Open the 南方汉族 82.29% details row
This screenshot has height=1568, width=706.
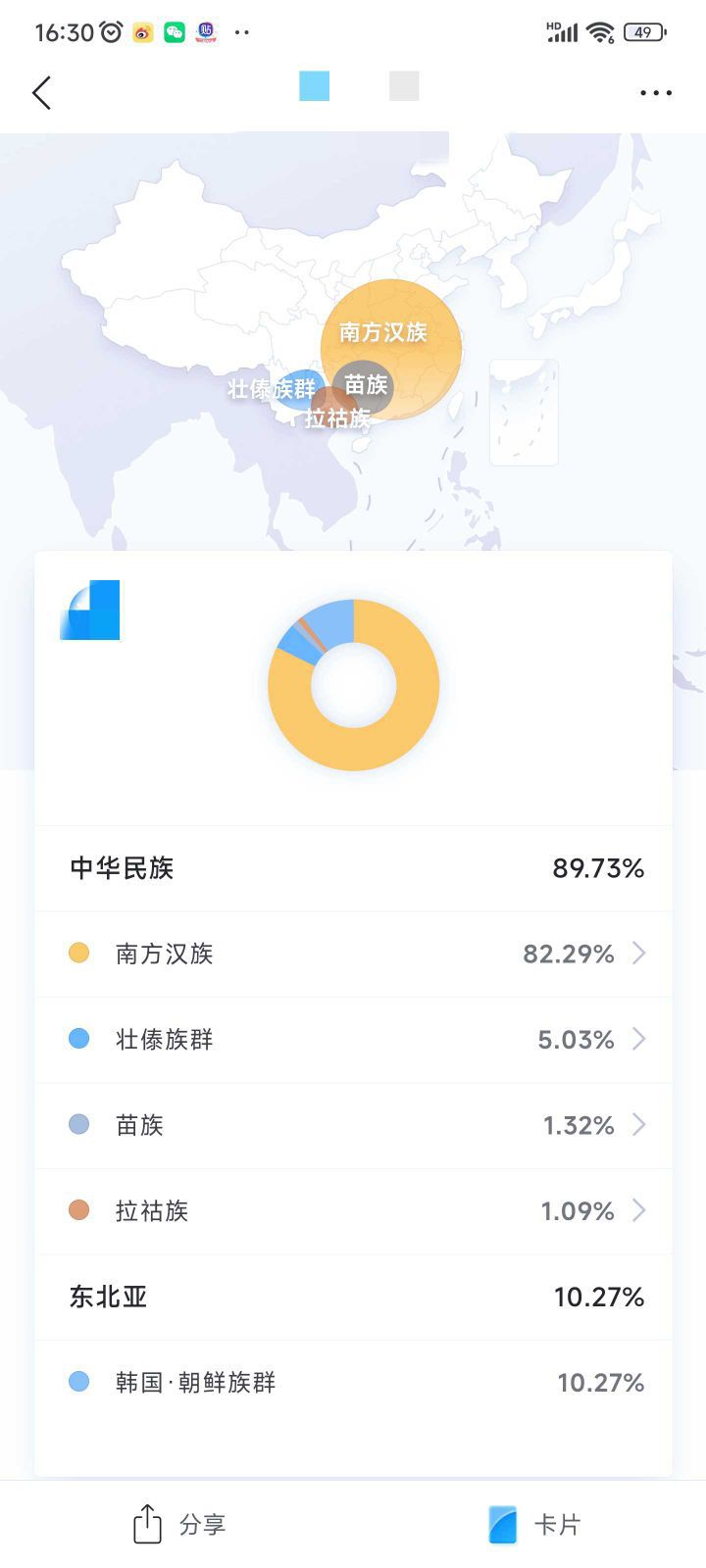tap(353, 954)
